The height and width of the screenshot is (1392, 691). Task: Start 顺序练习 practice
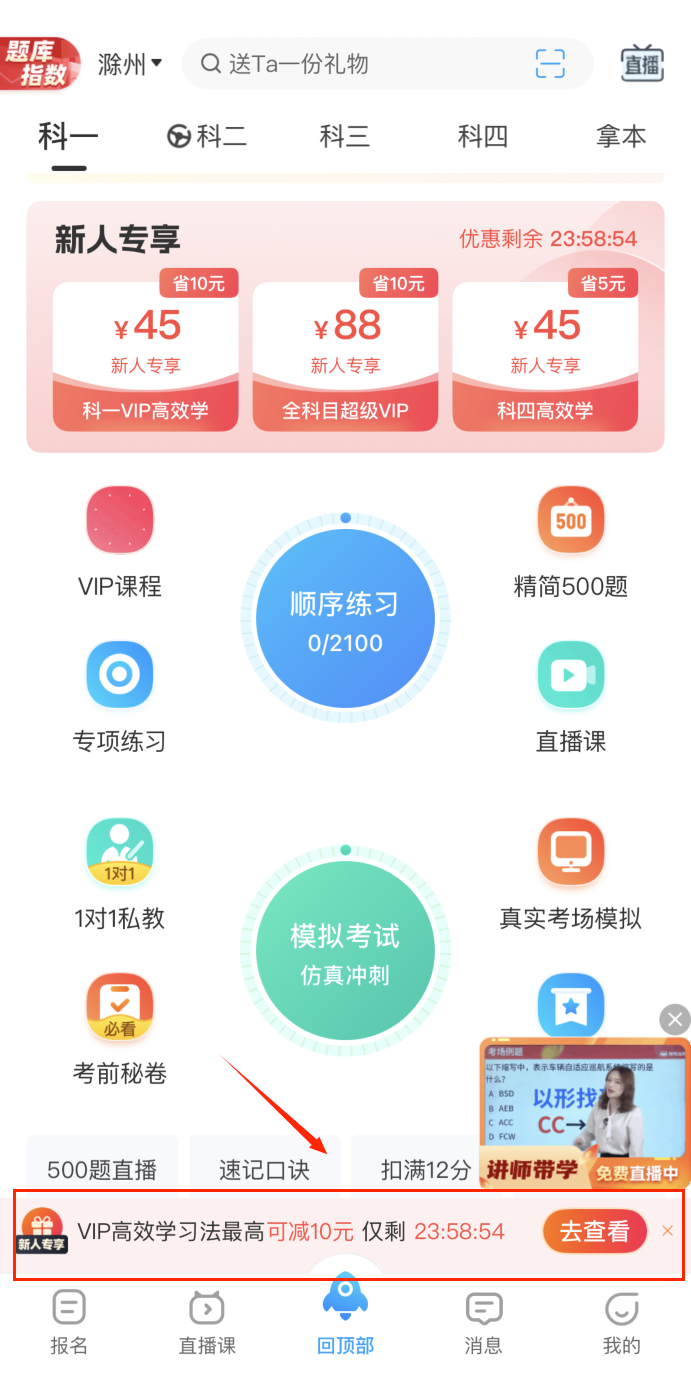point(345,622)
